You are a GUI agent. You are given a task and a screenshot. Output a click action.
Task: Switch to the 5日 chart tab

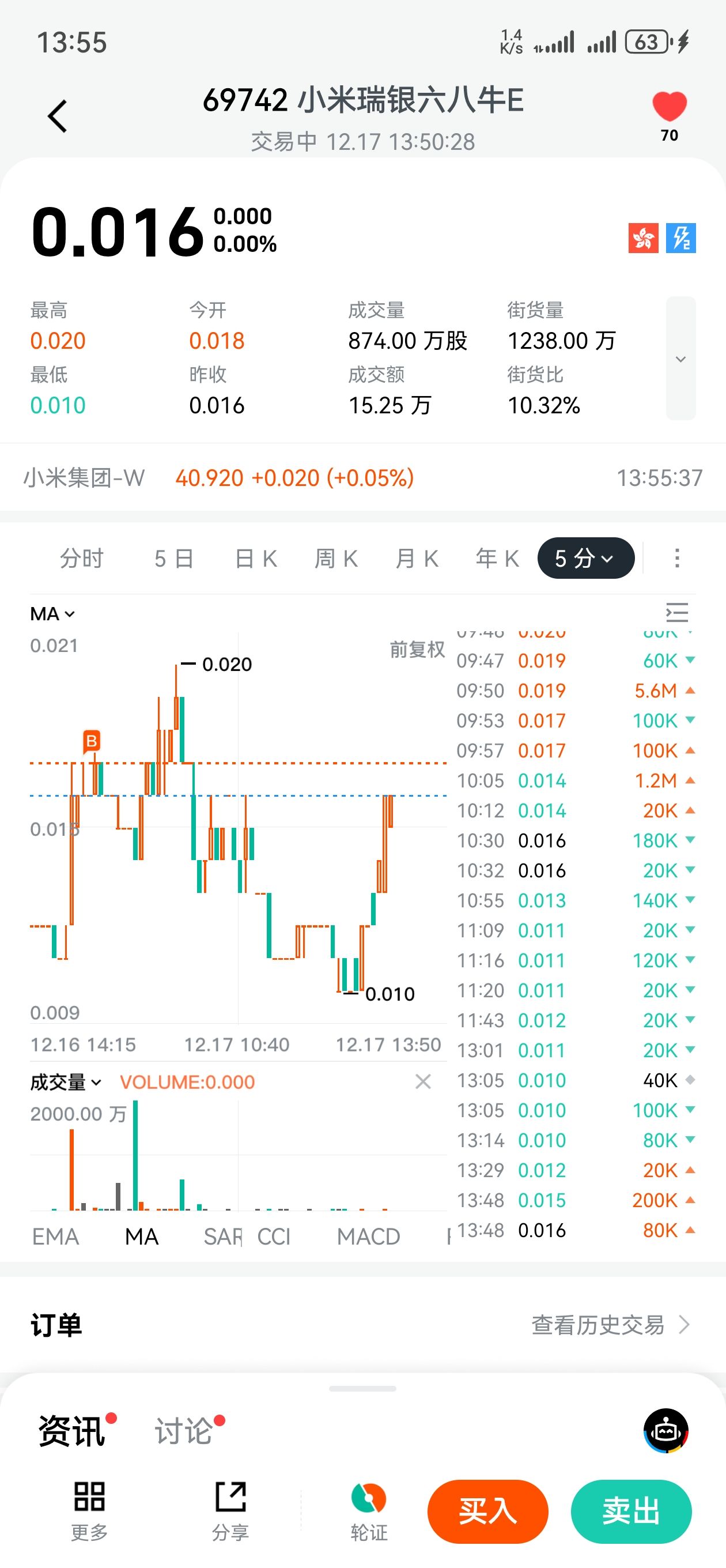[x=173, y=558]
